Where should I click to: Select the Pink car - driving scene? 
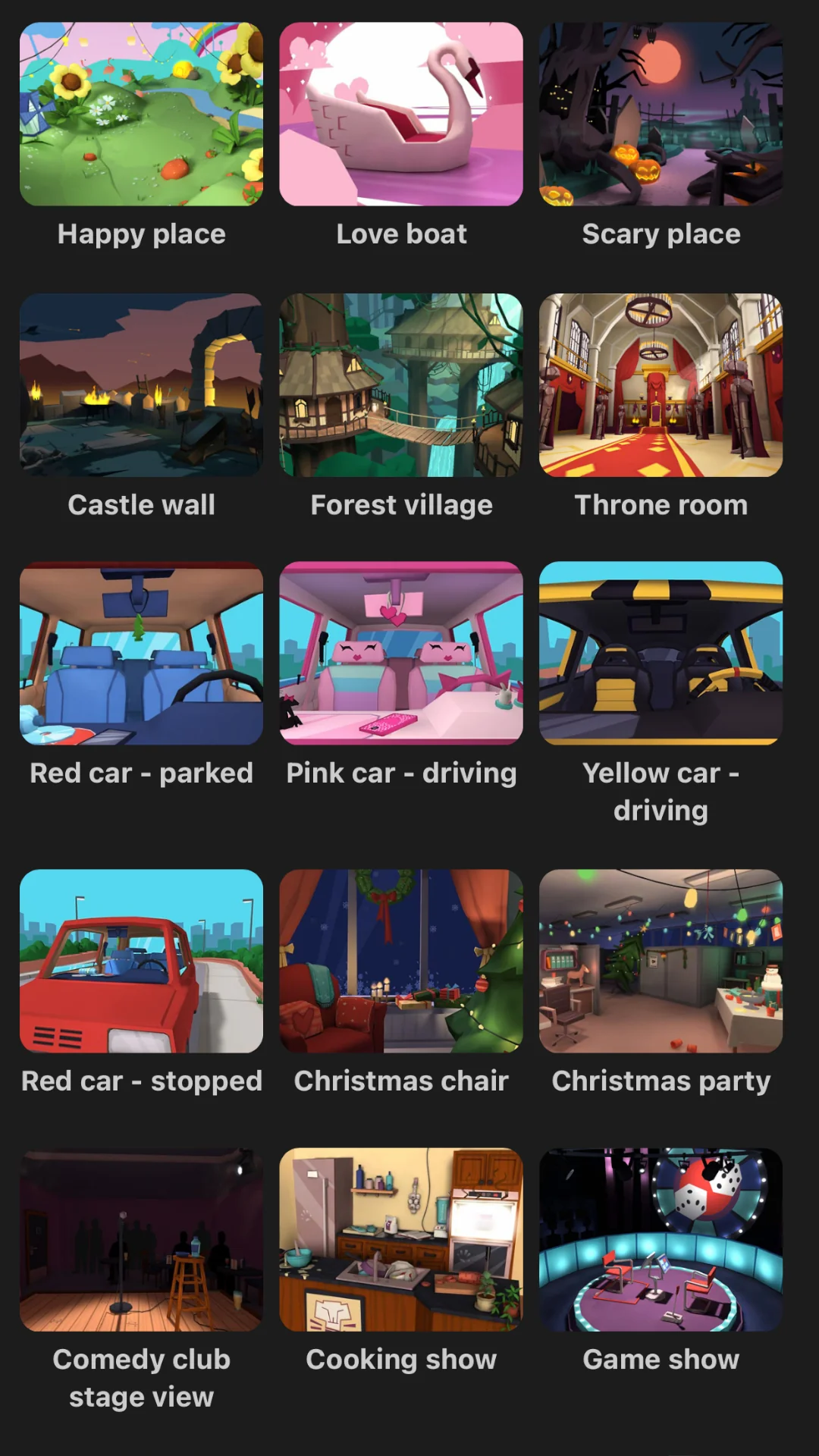(x=401, y=653)
